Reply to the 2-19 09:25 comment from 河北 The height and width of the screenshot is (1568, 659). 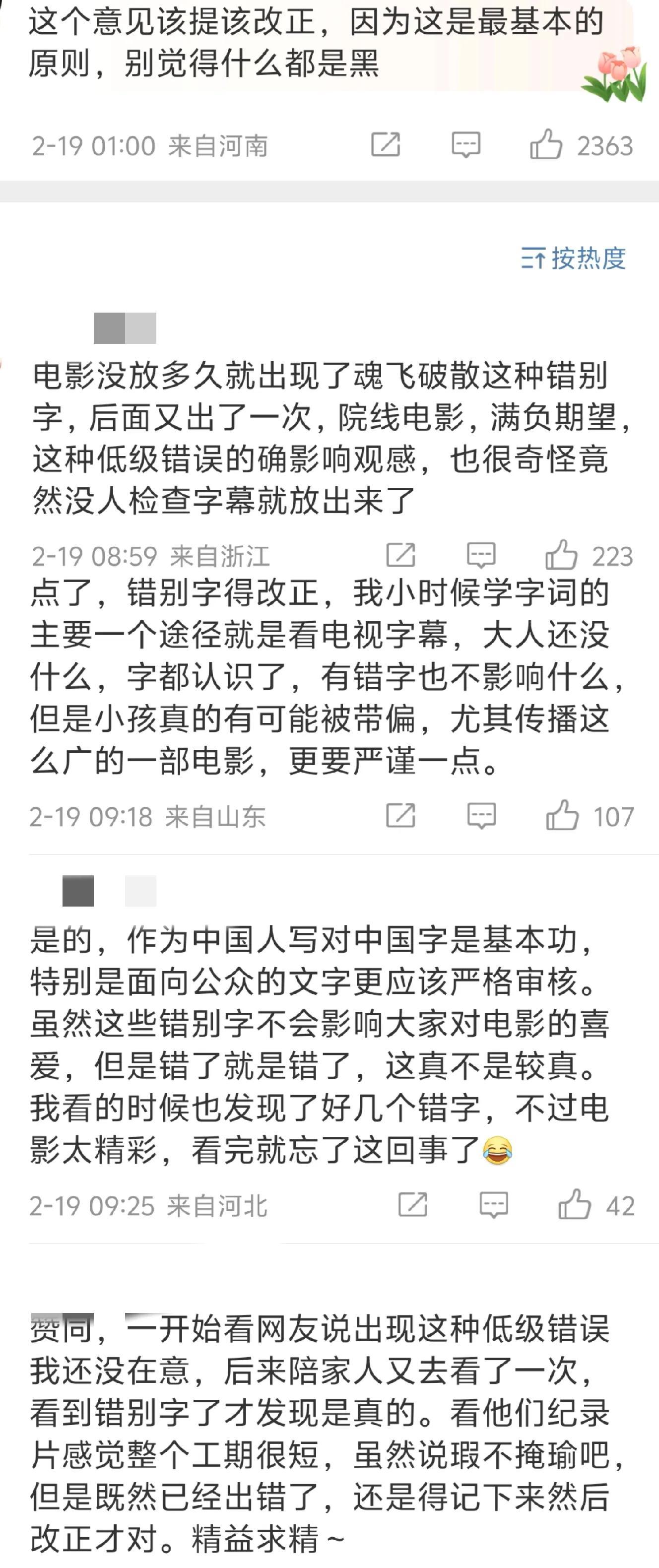pos(493,1205)
